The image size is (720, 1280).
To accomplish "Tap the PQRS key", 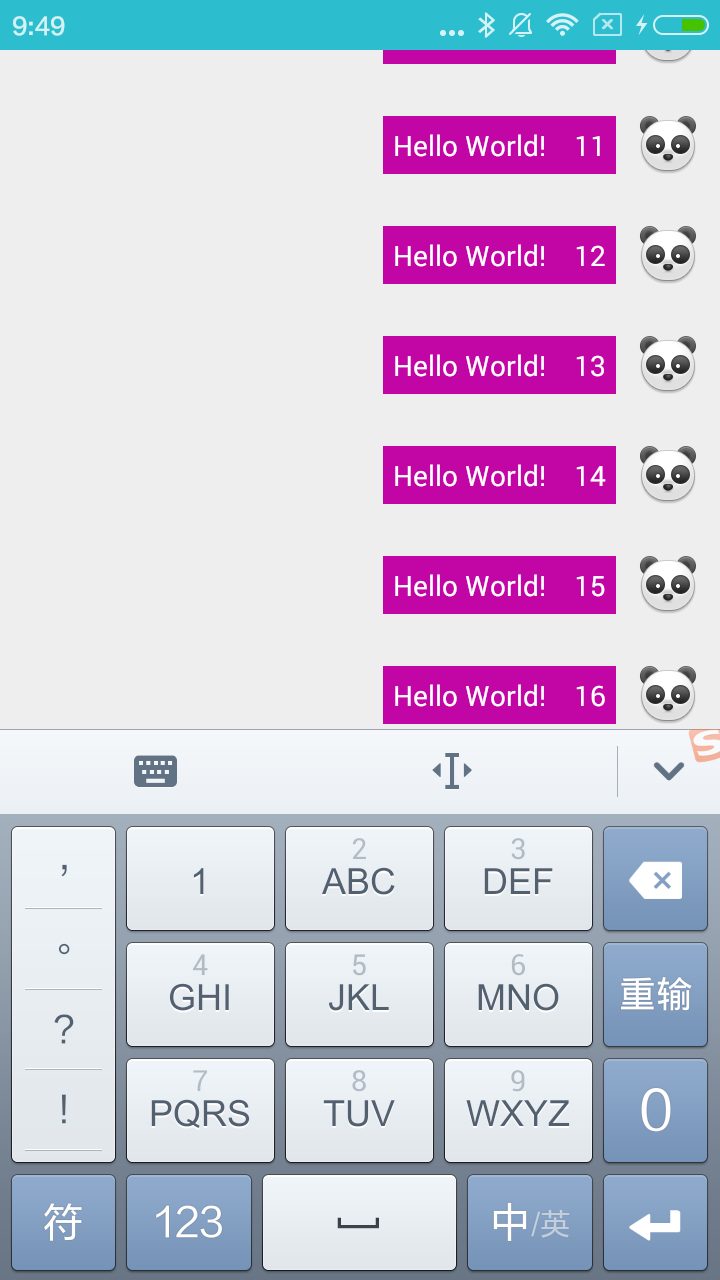I will click(x=200, y=1110).
